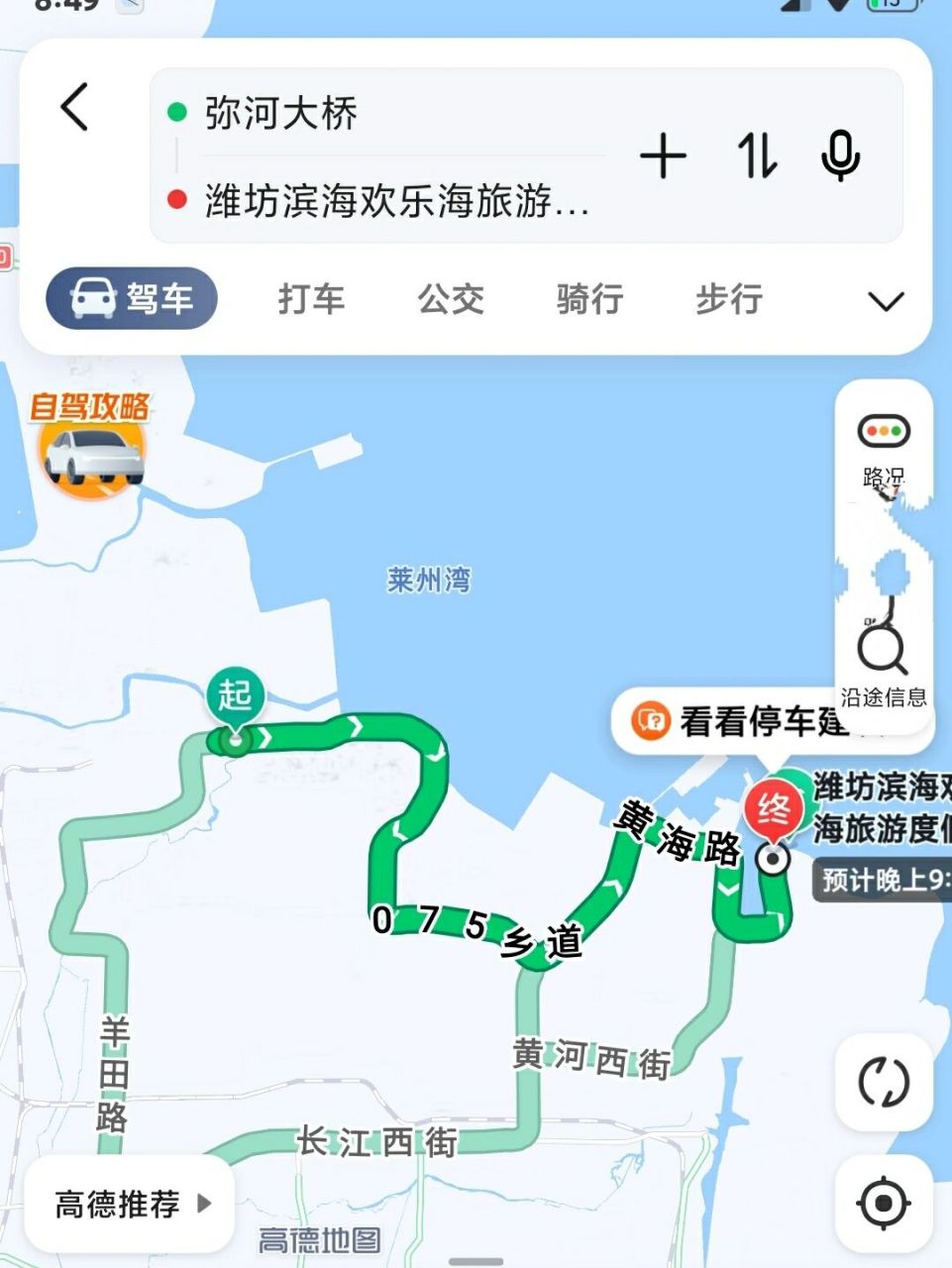
Task: Switch to 公交 transit mode
Action: (x=449, y=299)
